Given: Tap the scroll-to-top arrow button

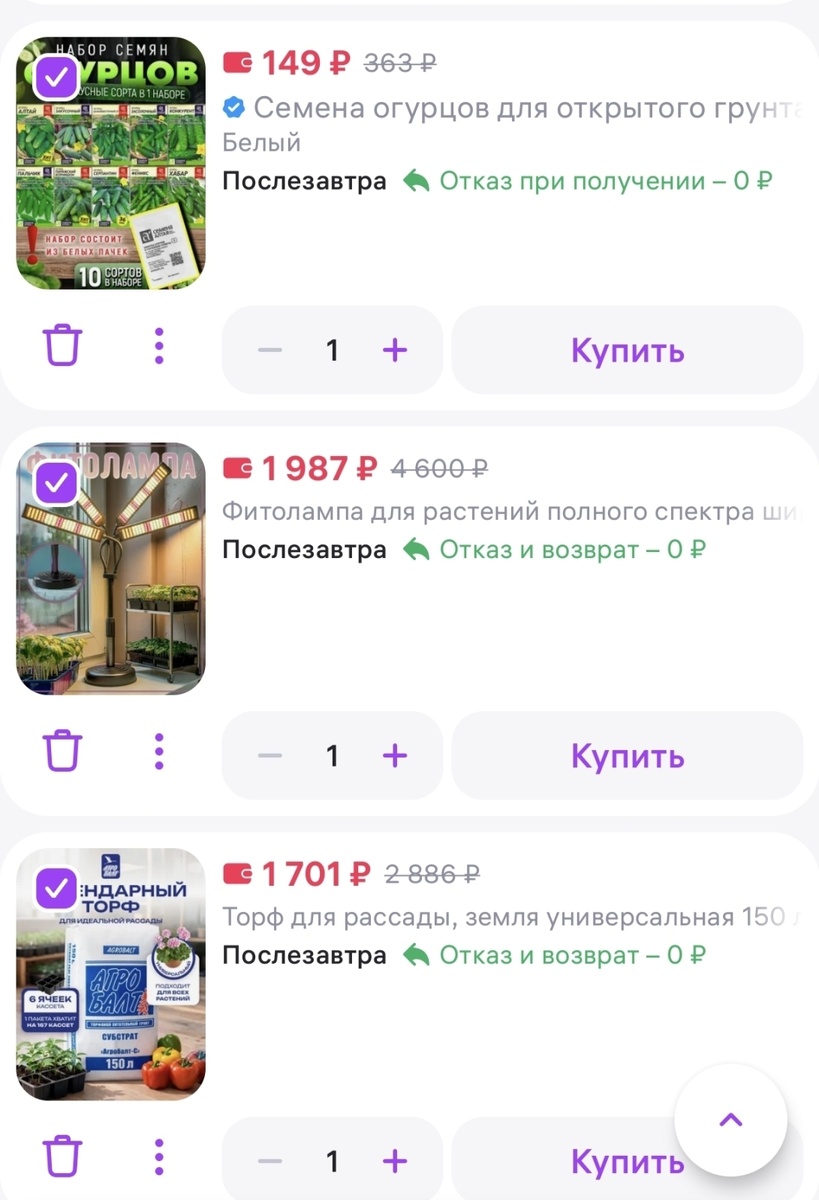Looking at the screenshot, I should coord(731,1121).
